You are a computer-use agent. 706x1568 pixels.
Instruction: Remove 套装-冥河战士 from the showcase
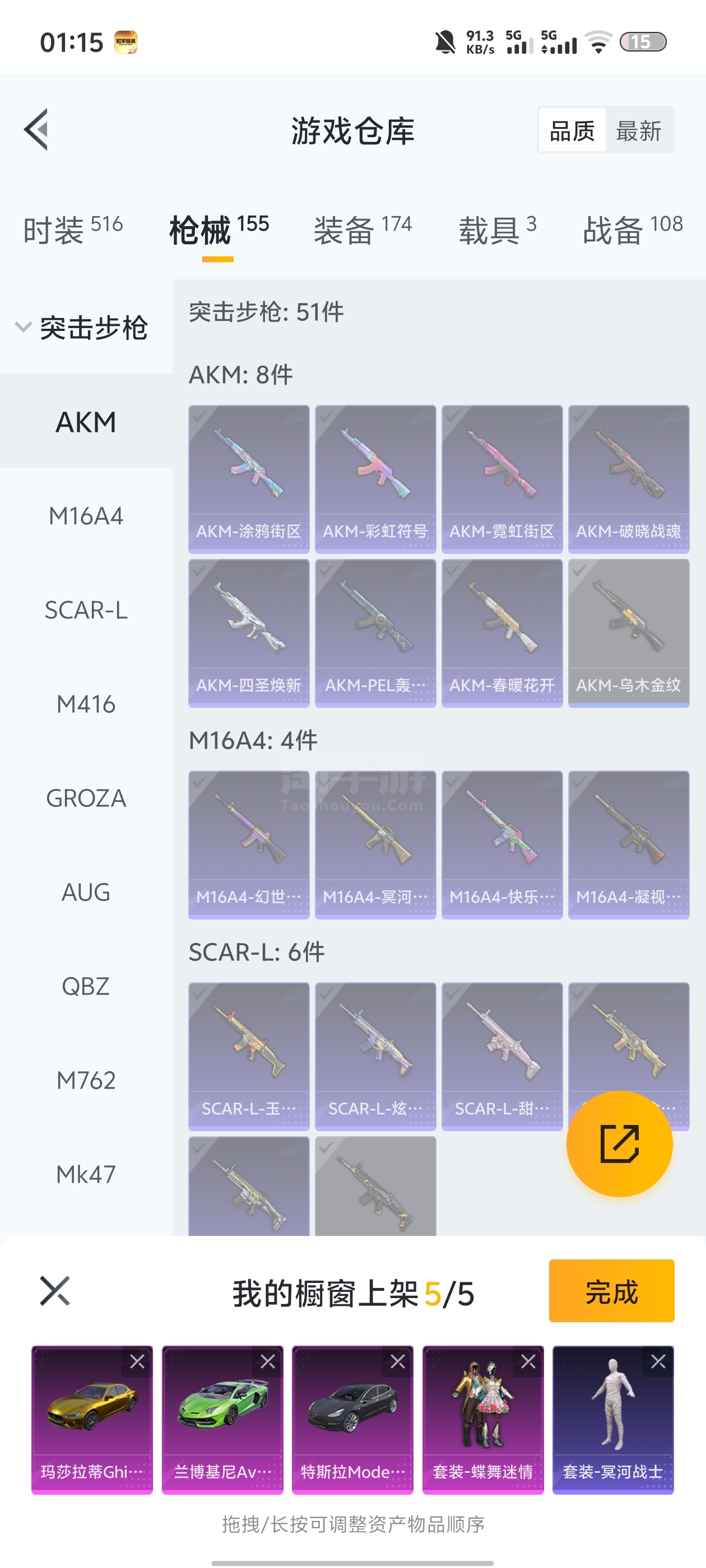(x=658, y=1361)
